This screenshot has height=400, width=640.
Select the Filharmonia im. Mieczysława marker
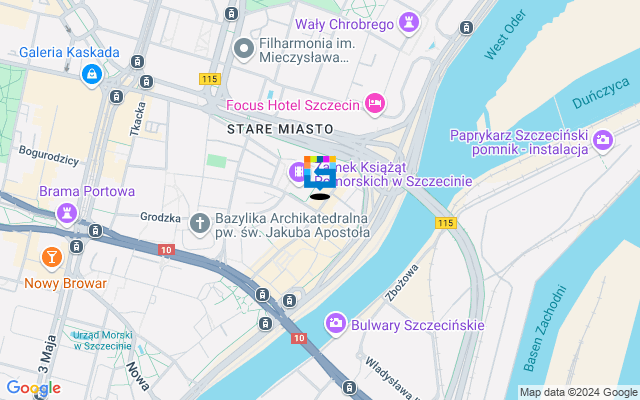click(x=243, y=48)
